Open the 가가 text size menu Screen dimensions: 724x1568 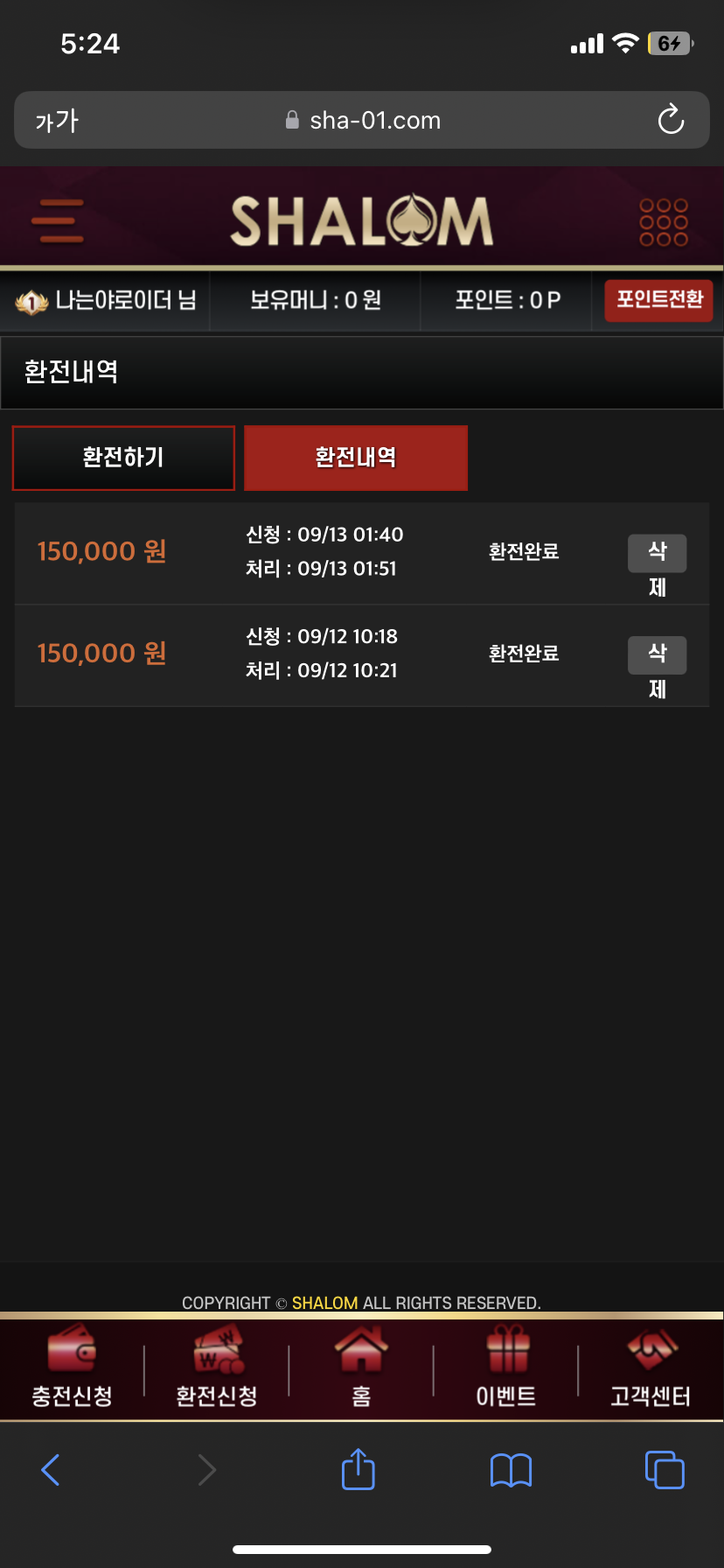click(57, 121)
